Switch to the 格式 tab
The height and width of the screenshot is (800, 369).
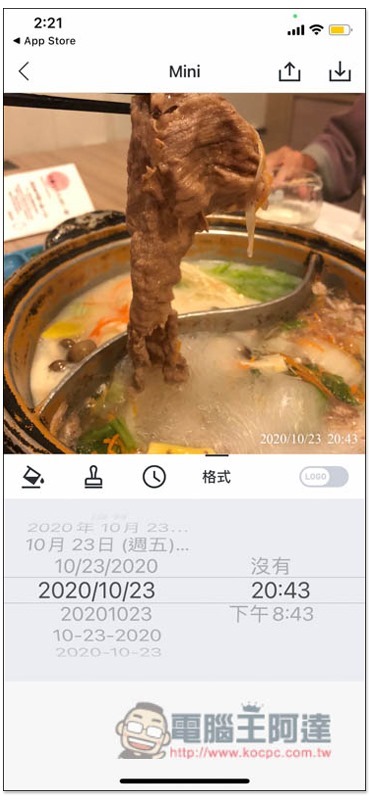pyautogui.click(x=216, y=478)
